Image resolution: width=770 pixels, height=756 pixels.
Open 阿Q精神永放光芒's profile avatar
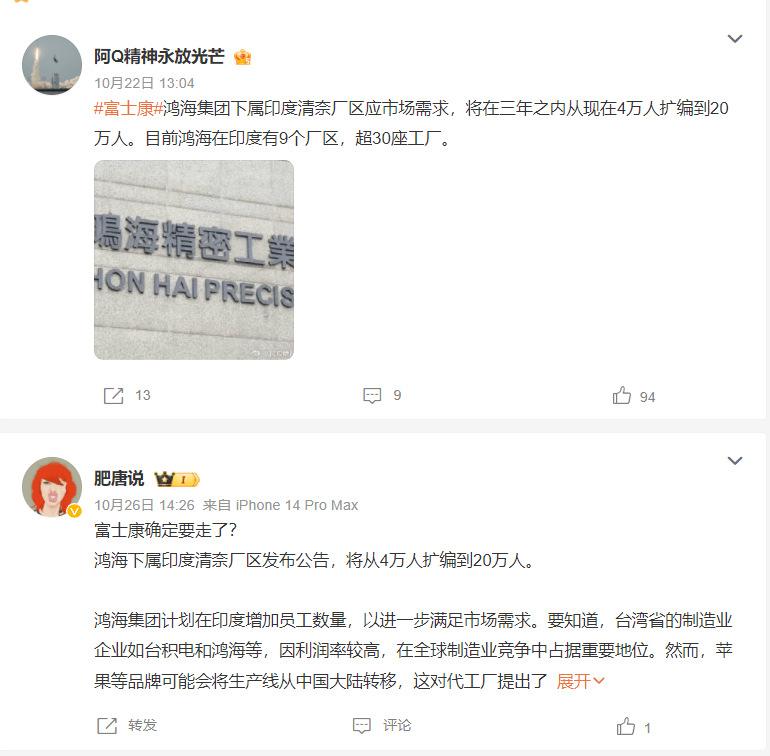pyautogui.click(x=52, y=65)
